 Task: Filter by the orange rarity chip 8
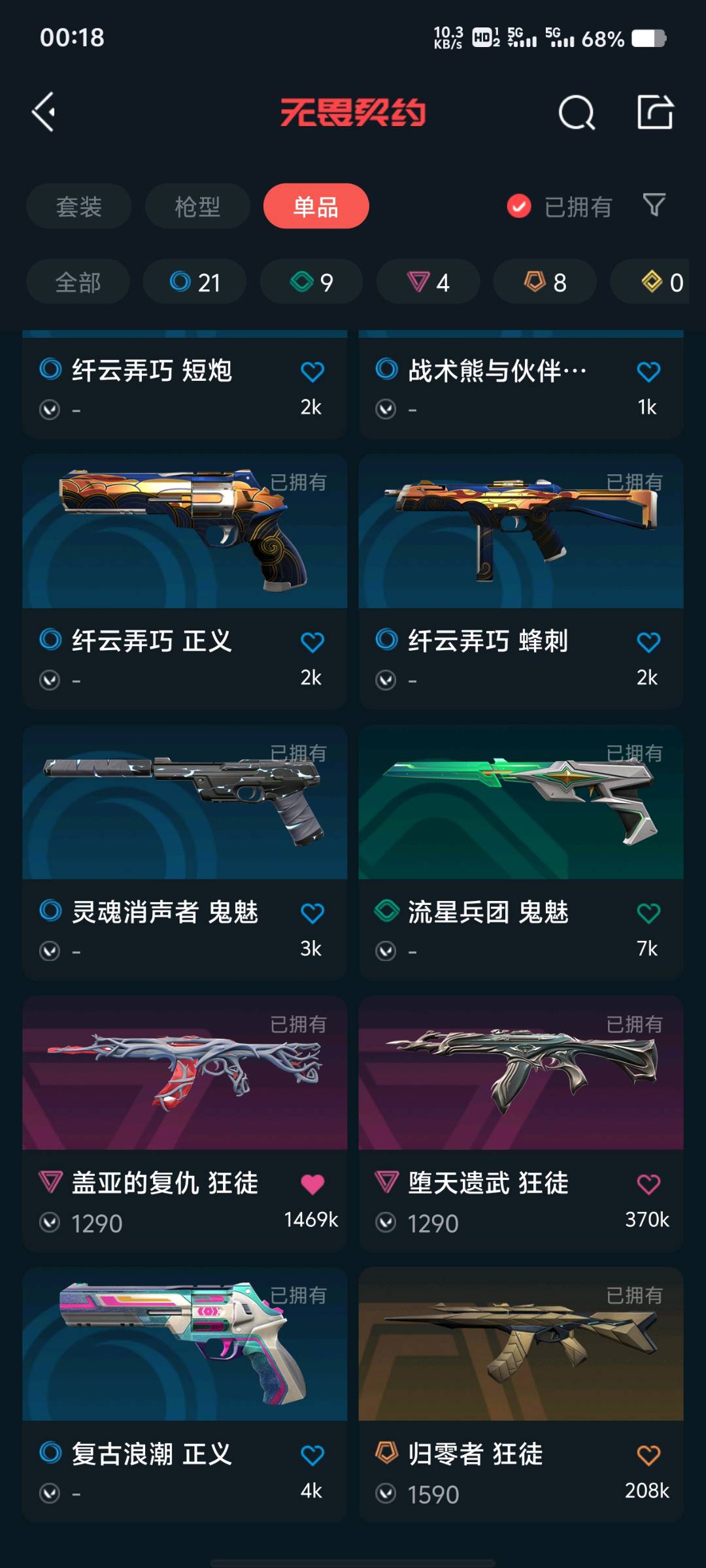[545, 282]
